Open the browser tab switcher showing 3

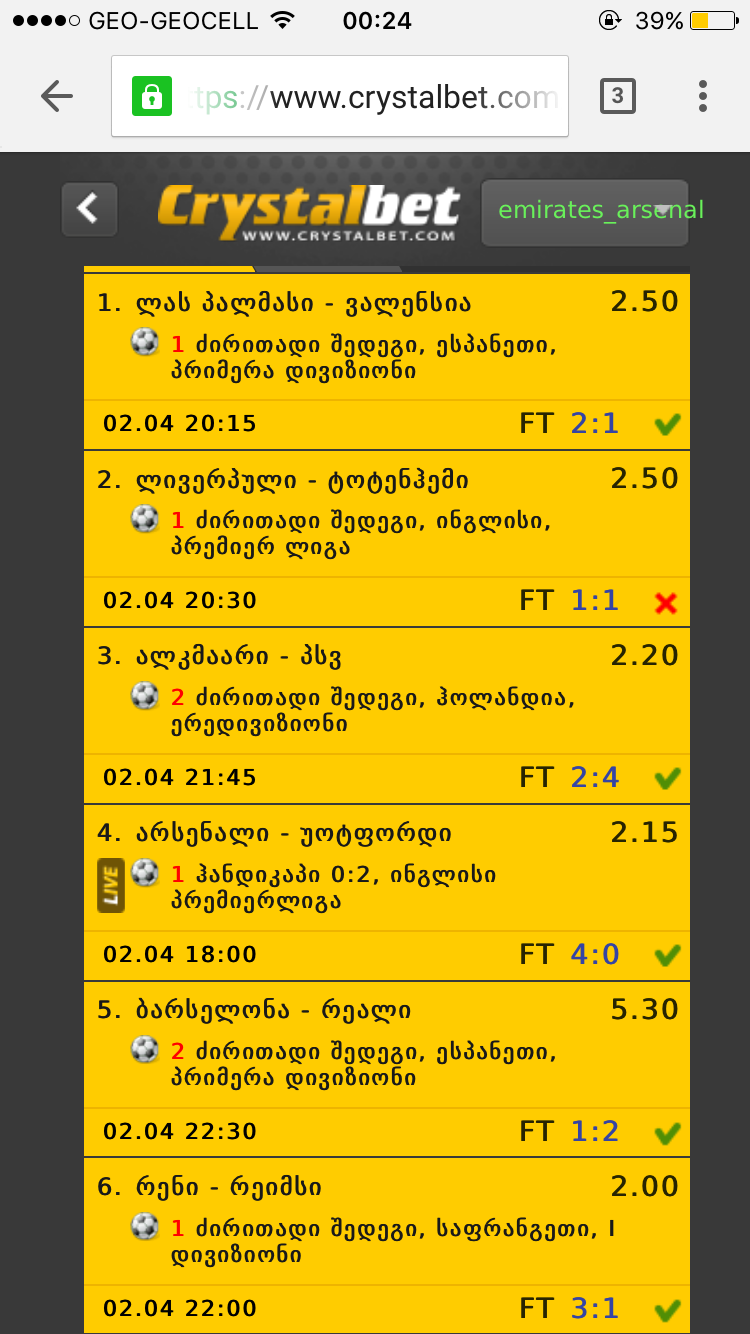[617, 96]
